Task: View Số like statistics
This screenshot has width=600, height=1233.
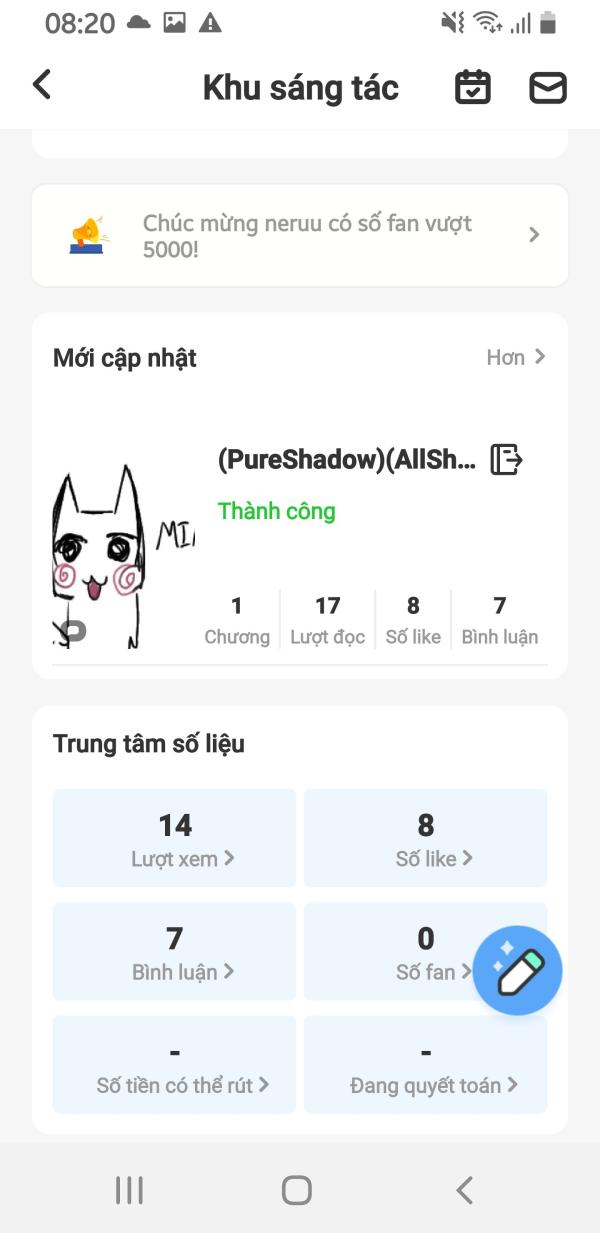Action: pyautogui.click(x=426, y=838)
